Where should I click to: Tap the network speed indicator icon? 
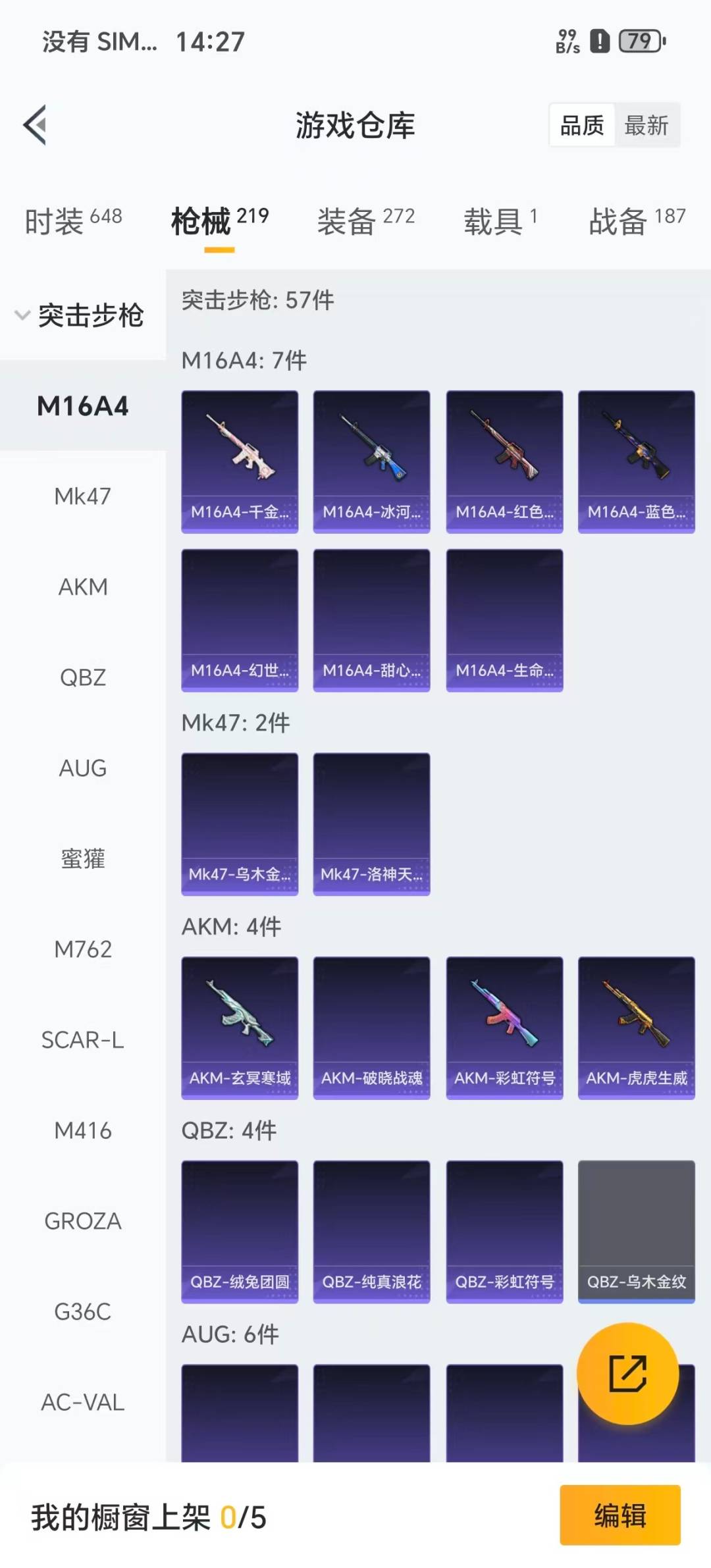[567, 41]
